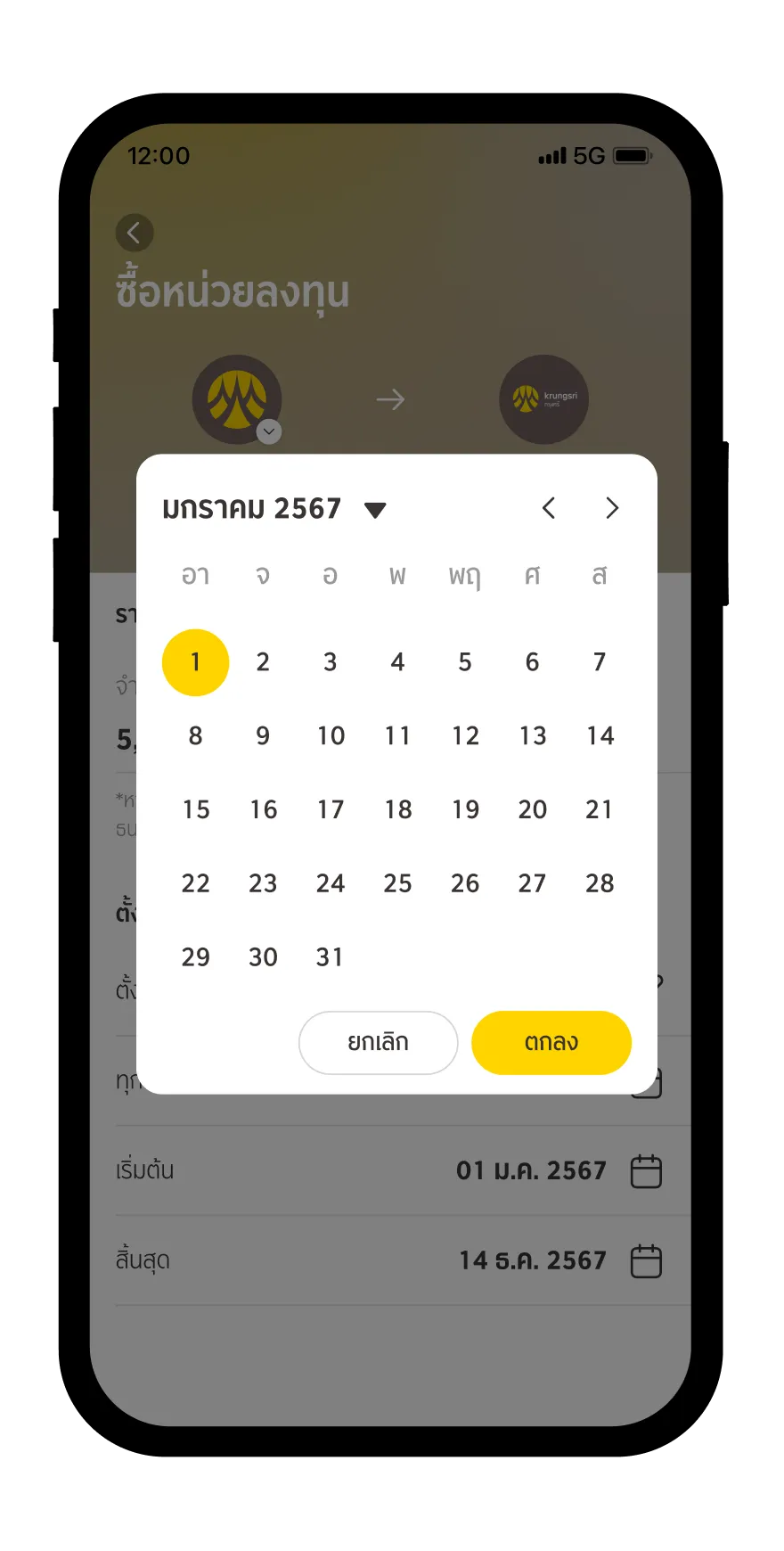Pick the 31st of January
The image size is (784, 1551).
pyautogui.click(x=331, y=957)
